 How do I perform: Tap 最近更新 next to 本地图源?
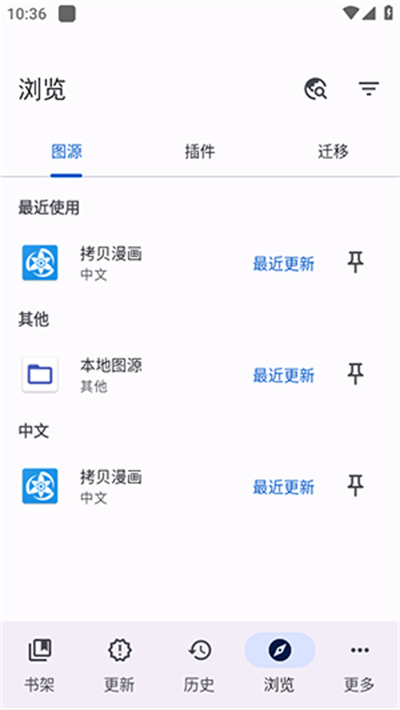coord(284,376)
